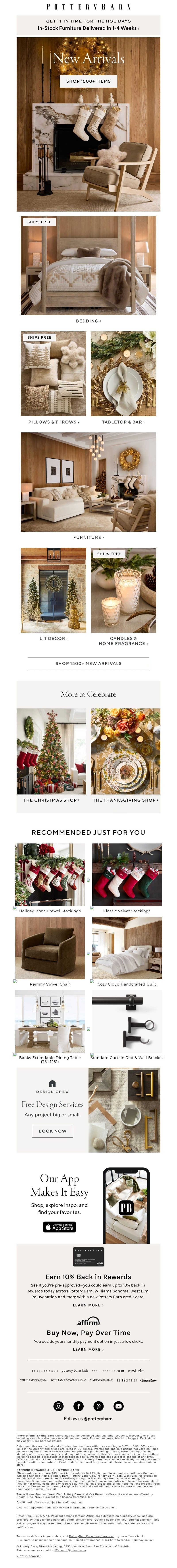
Task: Open the In-Stock Furniture delivery link
Action: [88, 28]
